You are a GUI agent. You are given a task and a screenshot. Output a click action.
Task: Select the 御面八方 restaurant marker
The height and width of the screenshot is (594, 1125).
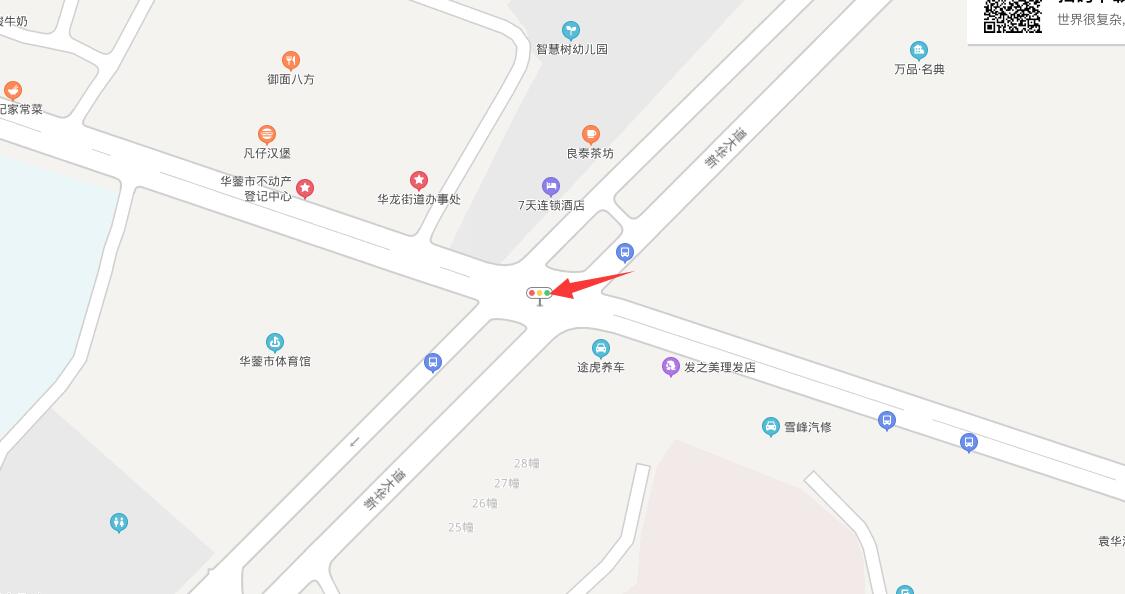pos(291,60)
